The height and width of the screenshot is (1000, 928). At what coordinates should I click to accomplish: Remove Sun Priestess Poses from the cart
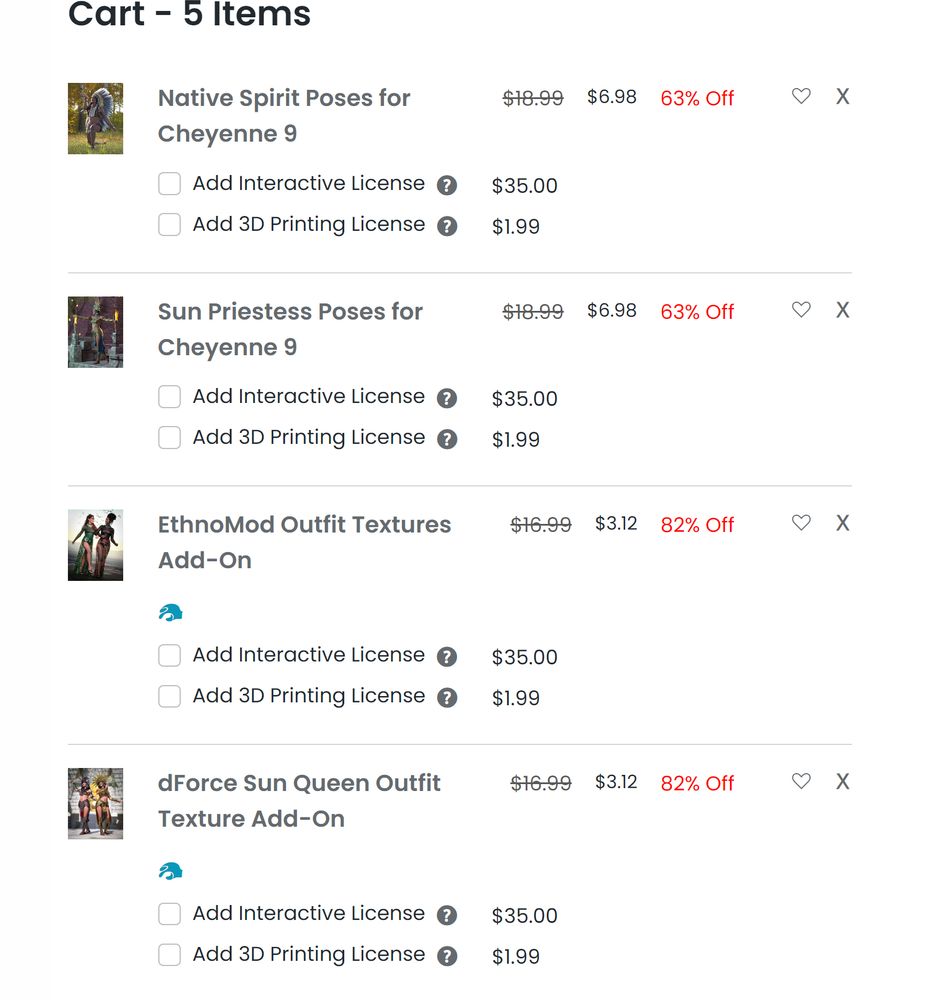[843, 310]
